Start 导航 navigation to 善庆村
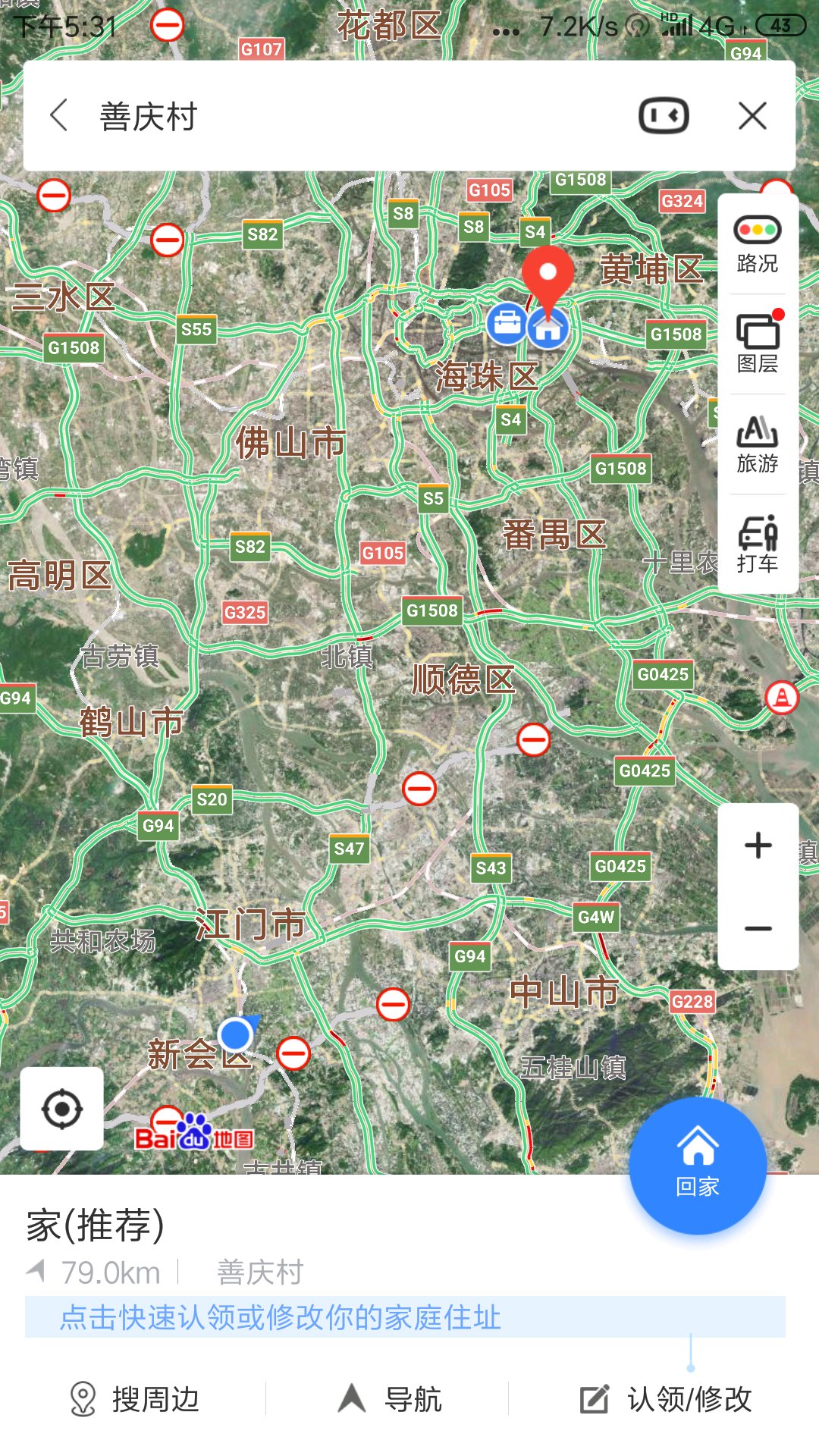Viewport: 819px width, 1456px height. point(391,1399)
